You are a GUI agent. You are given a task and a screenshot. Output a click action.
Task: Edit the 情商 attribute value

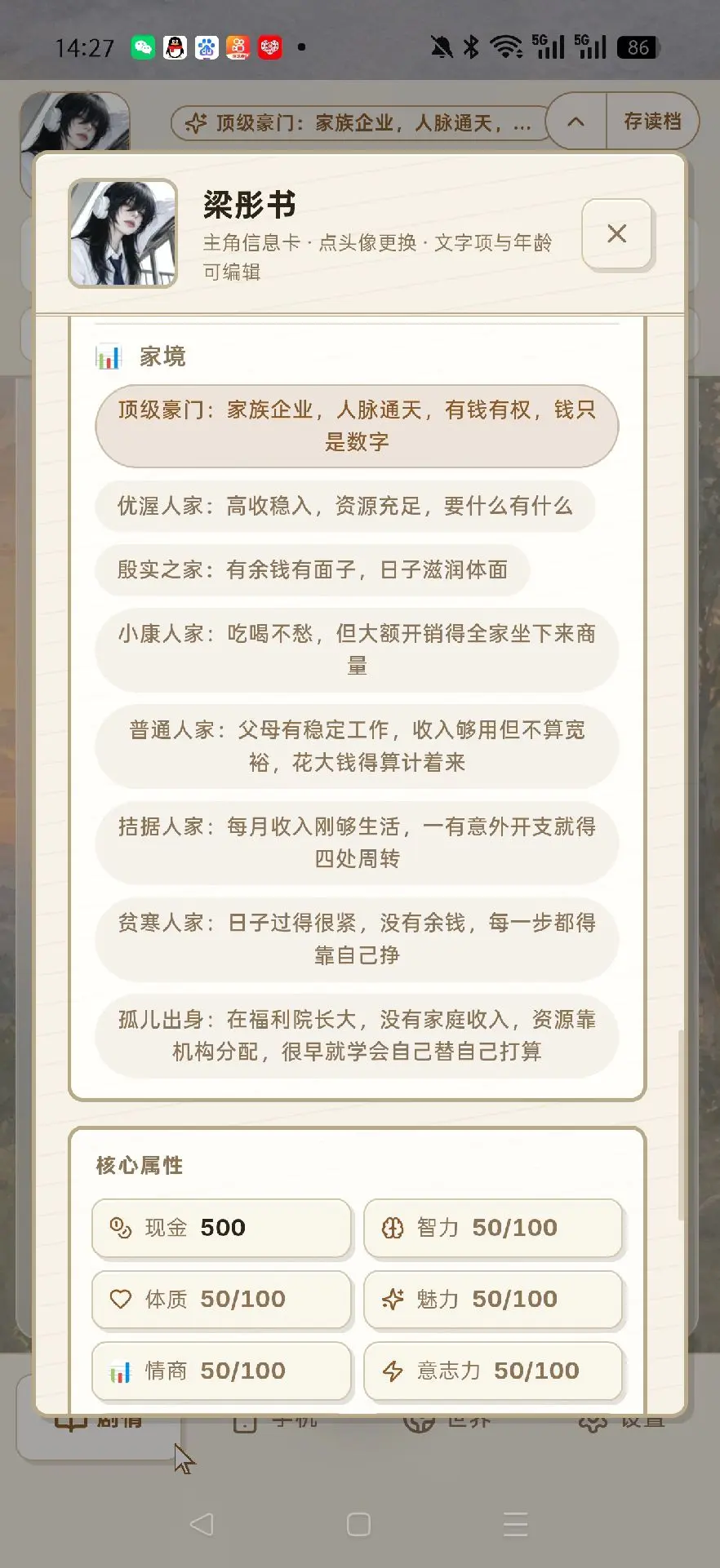point(221,1371)
